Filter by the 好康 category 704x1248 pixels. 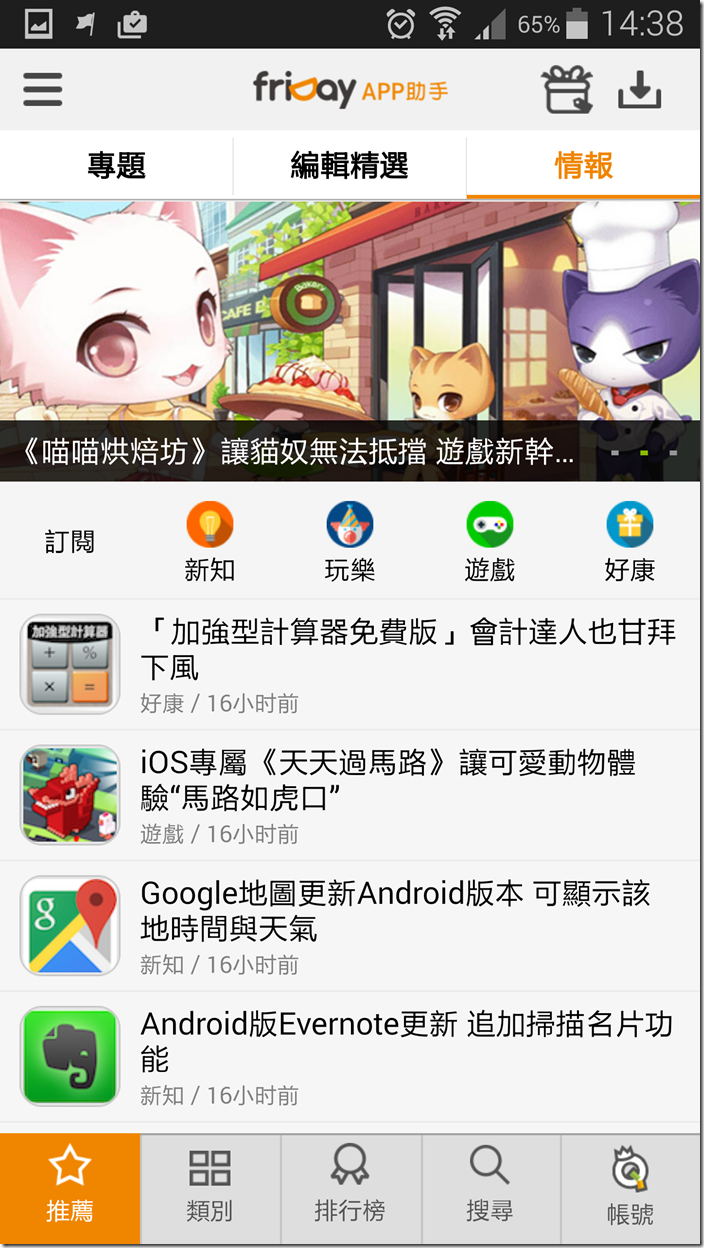(630, 542)
